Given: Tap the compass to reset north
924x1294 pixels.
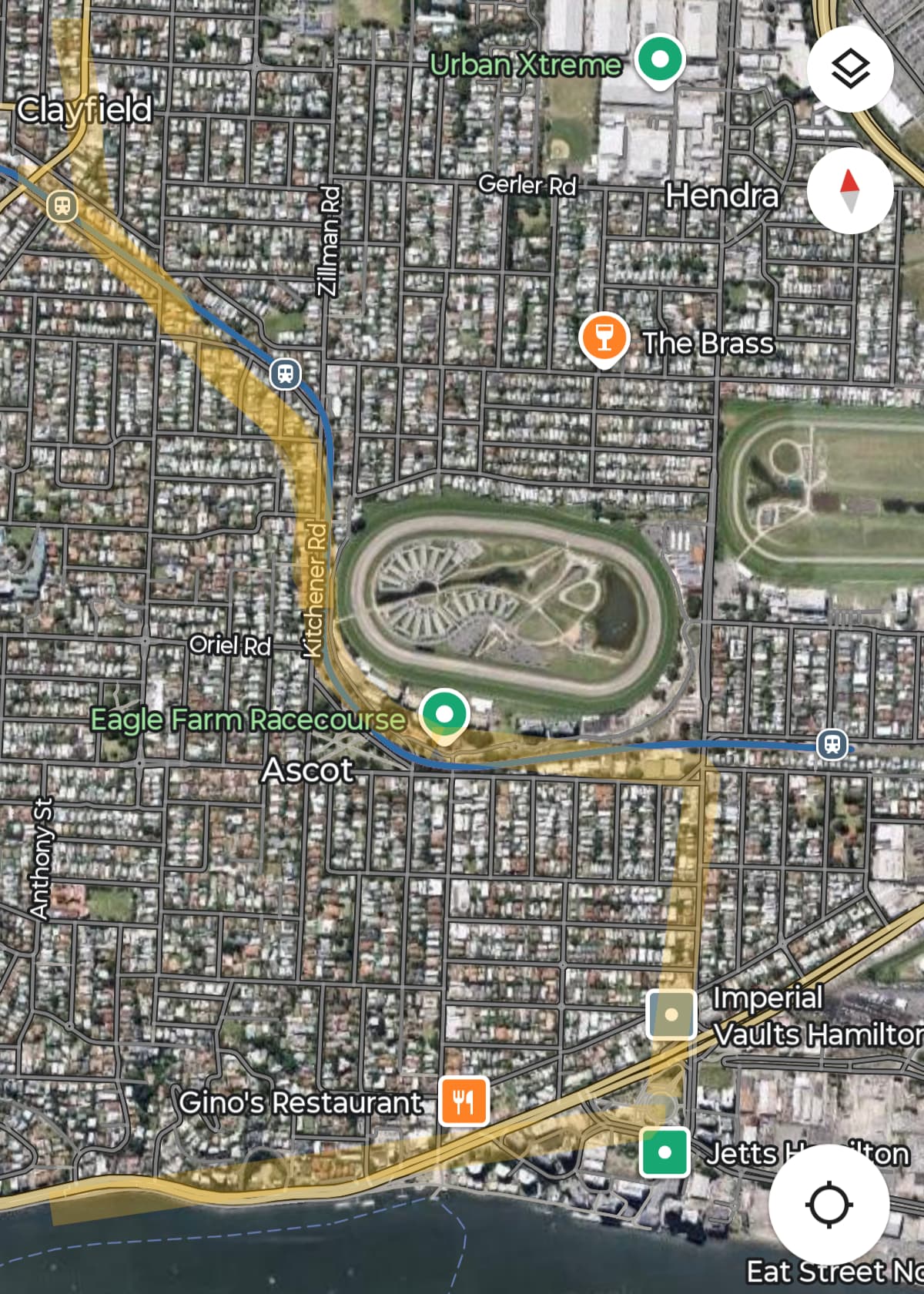Looking at the screenshot, I should coord(850,191).
